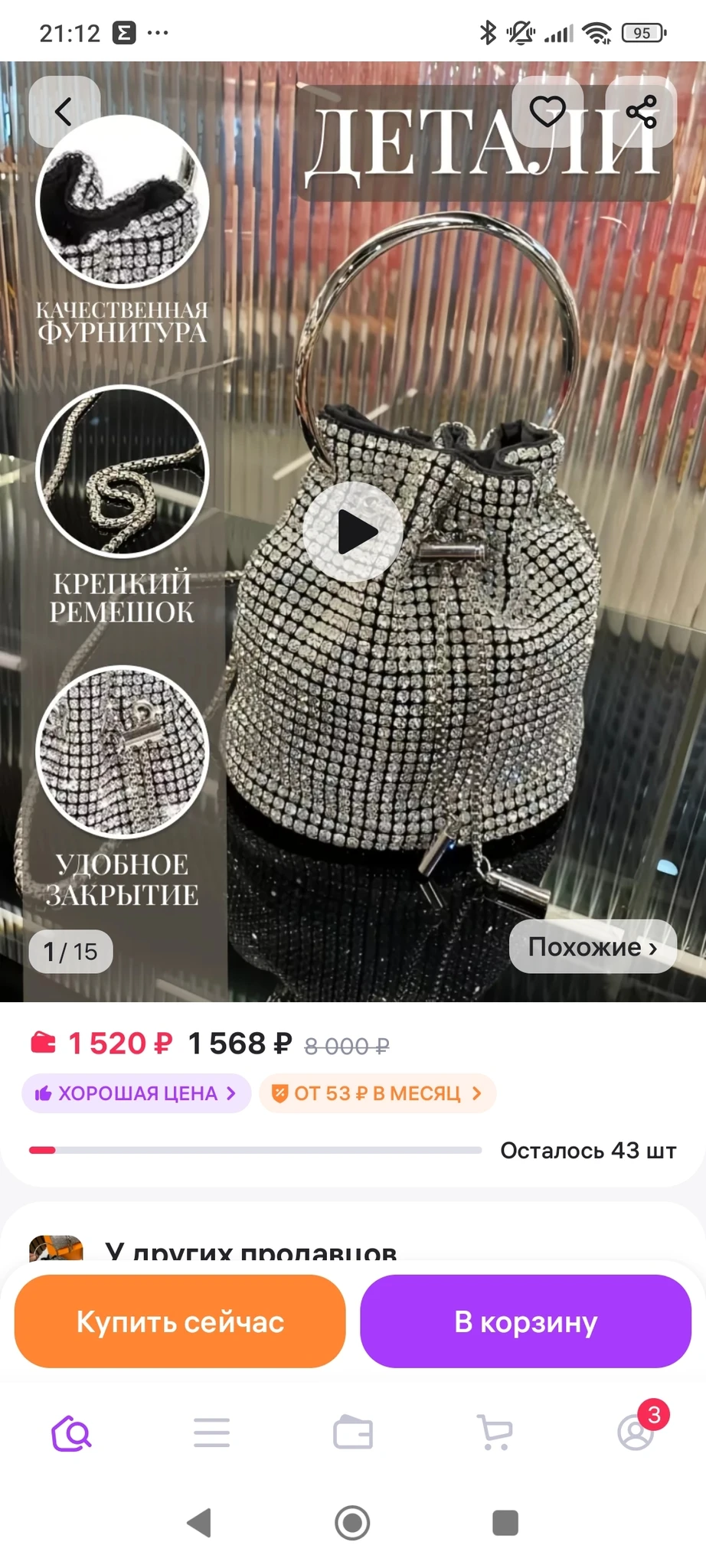
Task: Go back using the top-left arrow
Action: 64,112
